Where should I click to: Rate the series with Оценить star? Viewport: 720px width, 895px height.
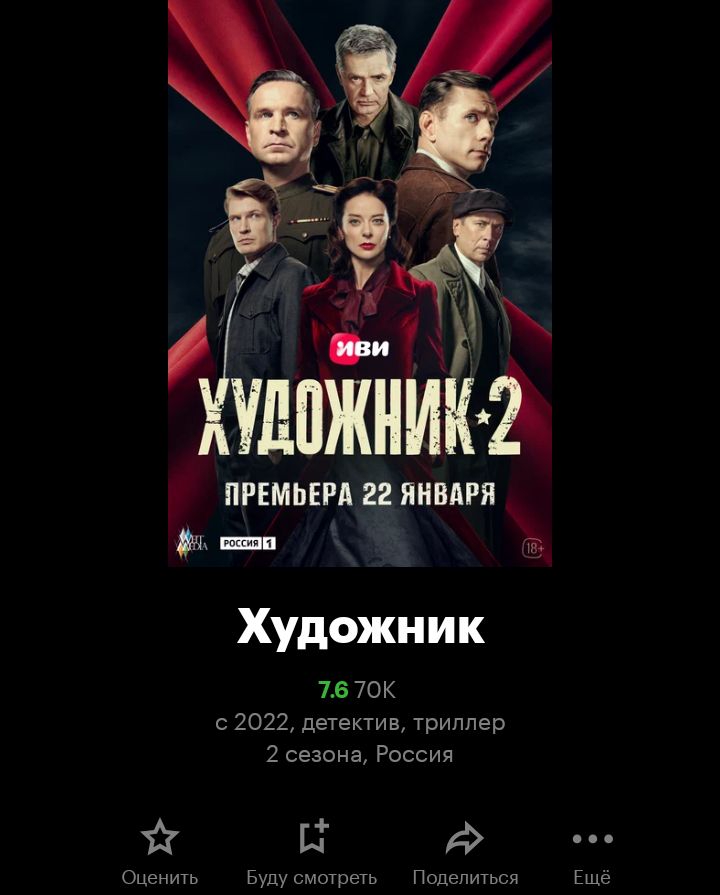(160, 851)
